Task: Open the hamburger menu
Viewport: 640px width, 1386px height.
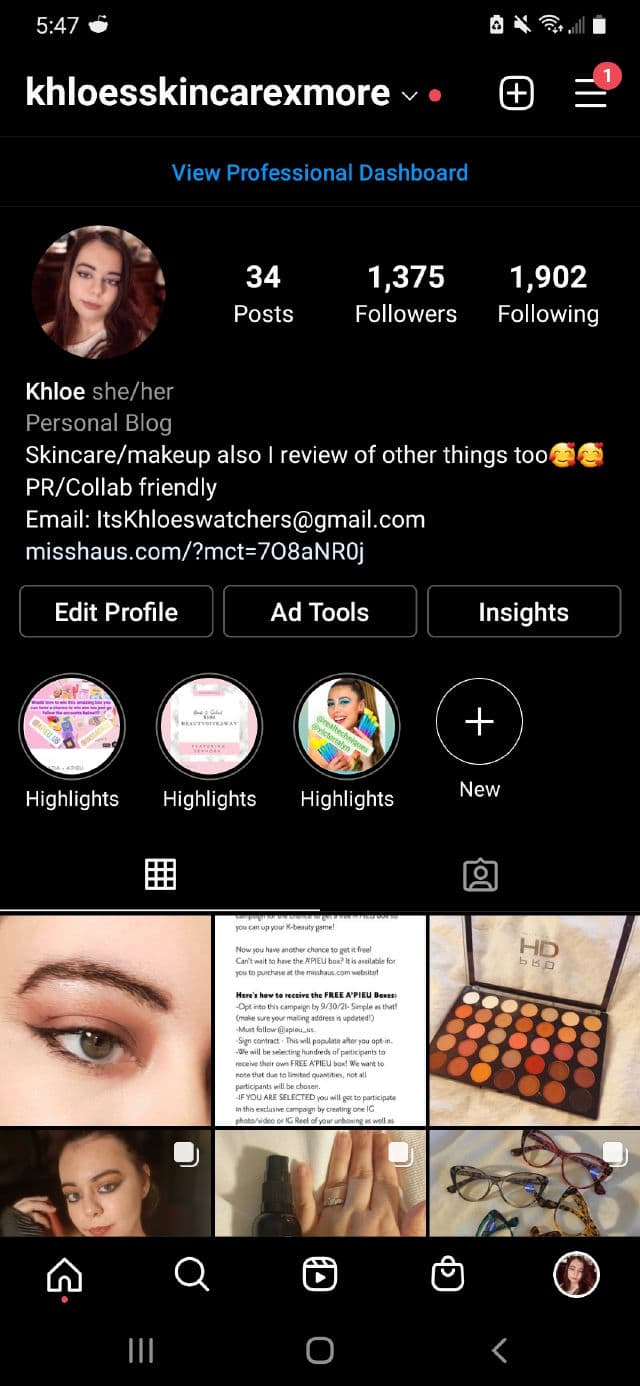Action: tap(590, 93)
